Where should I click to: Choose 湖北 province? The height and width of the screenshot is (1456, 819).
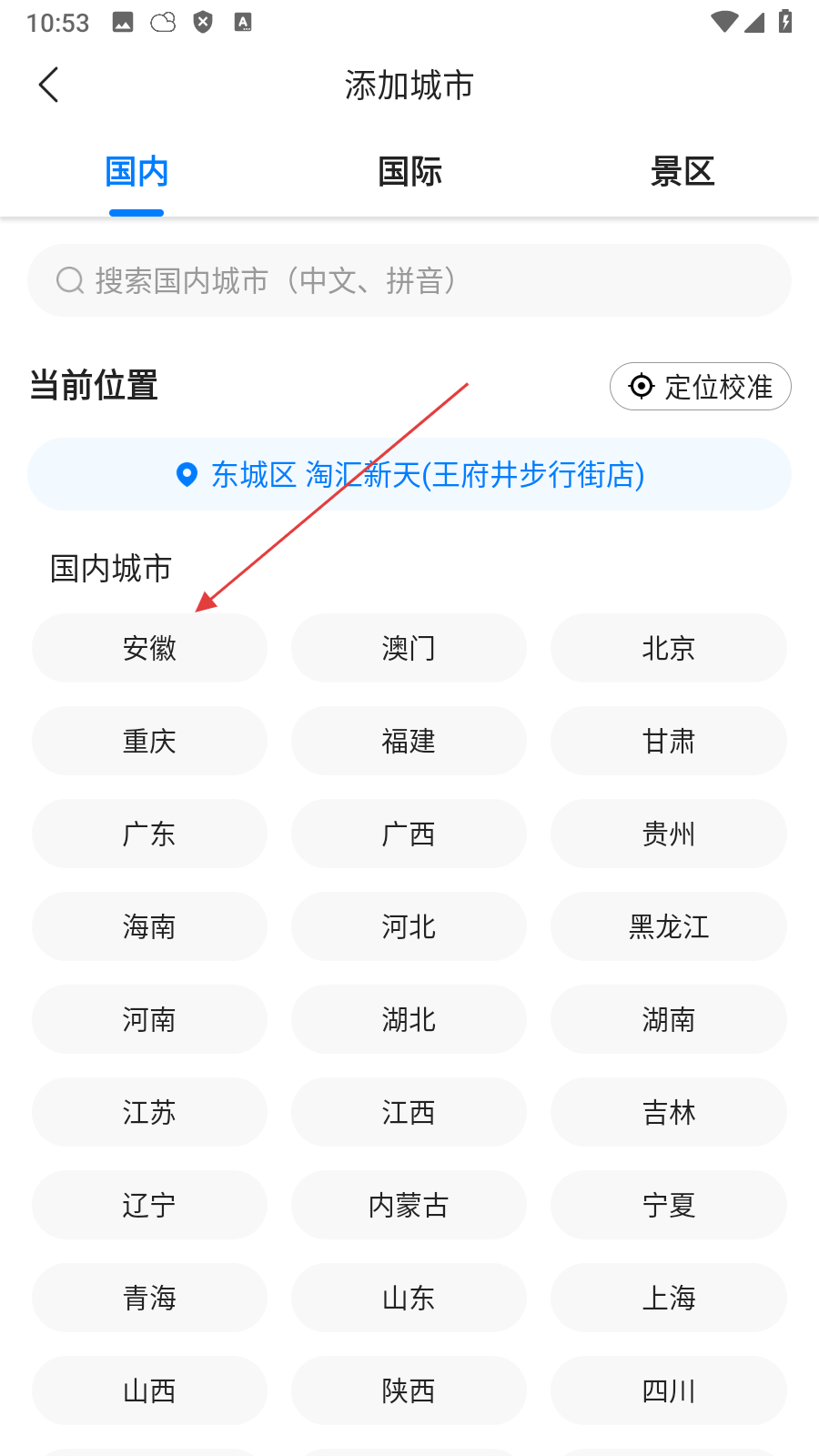pos(409,1020)
